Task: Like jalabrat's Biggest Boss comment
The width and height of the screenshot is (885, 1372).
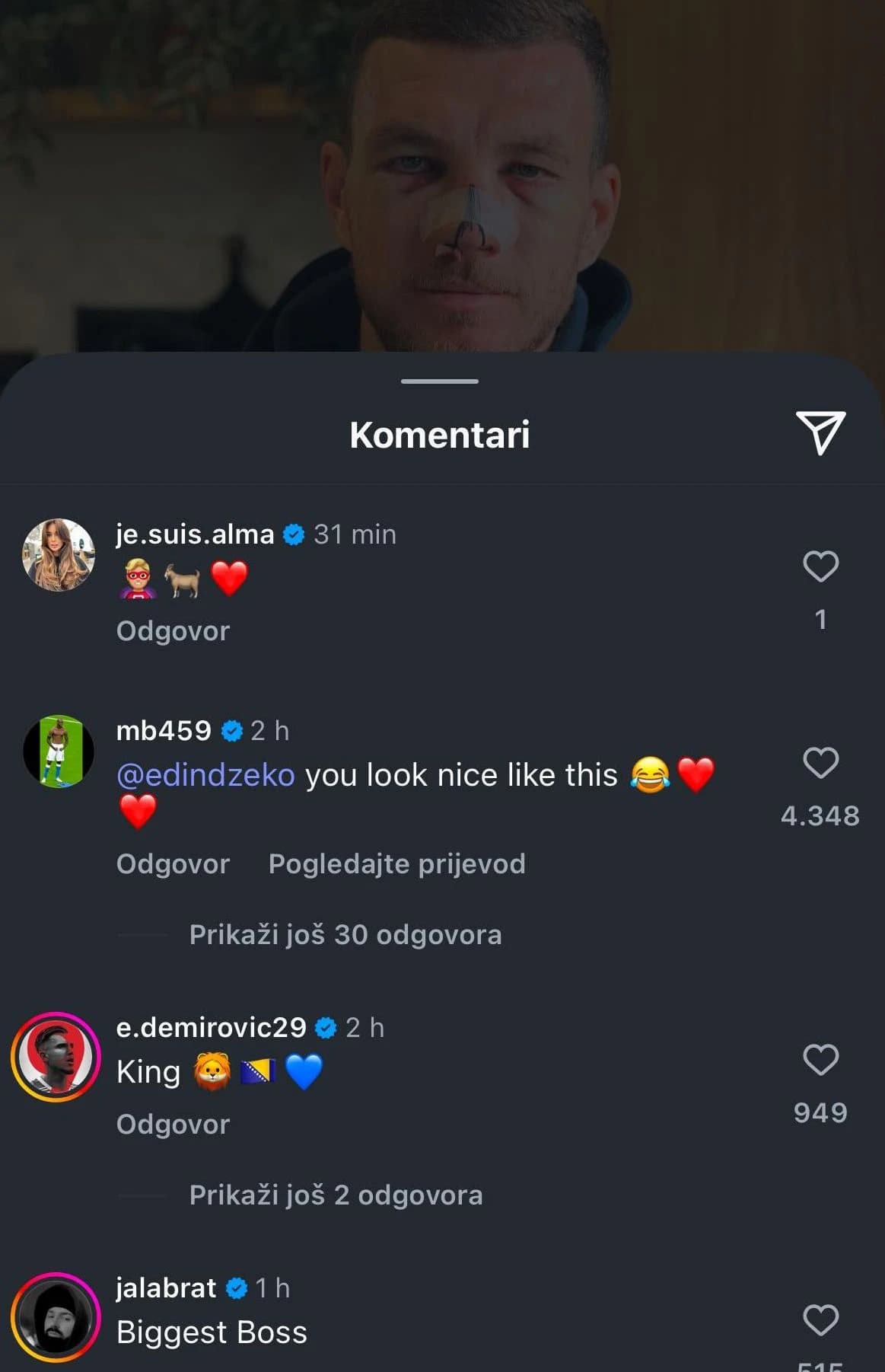Action: (820, 1320)
